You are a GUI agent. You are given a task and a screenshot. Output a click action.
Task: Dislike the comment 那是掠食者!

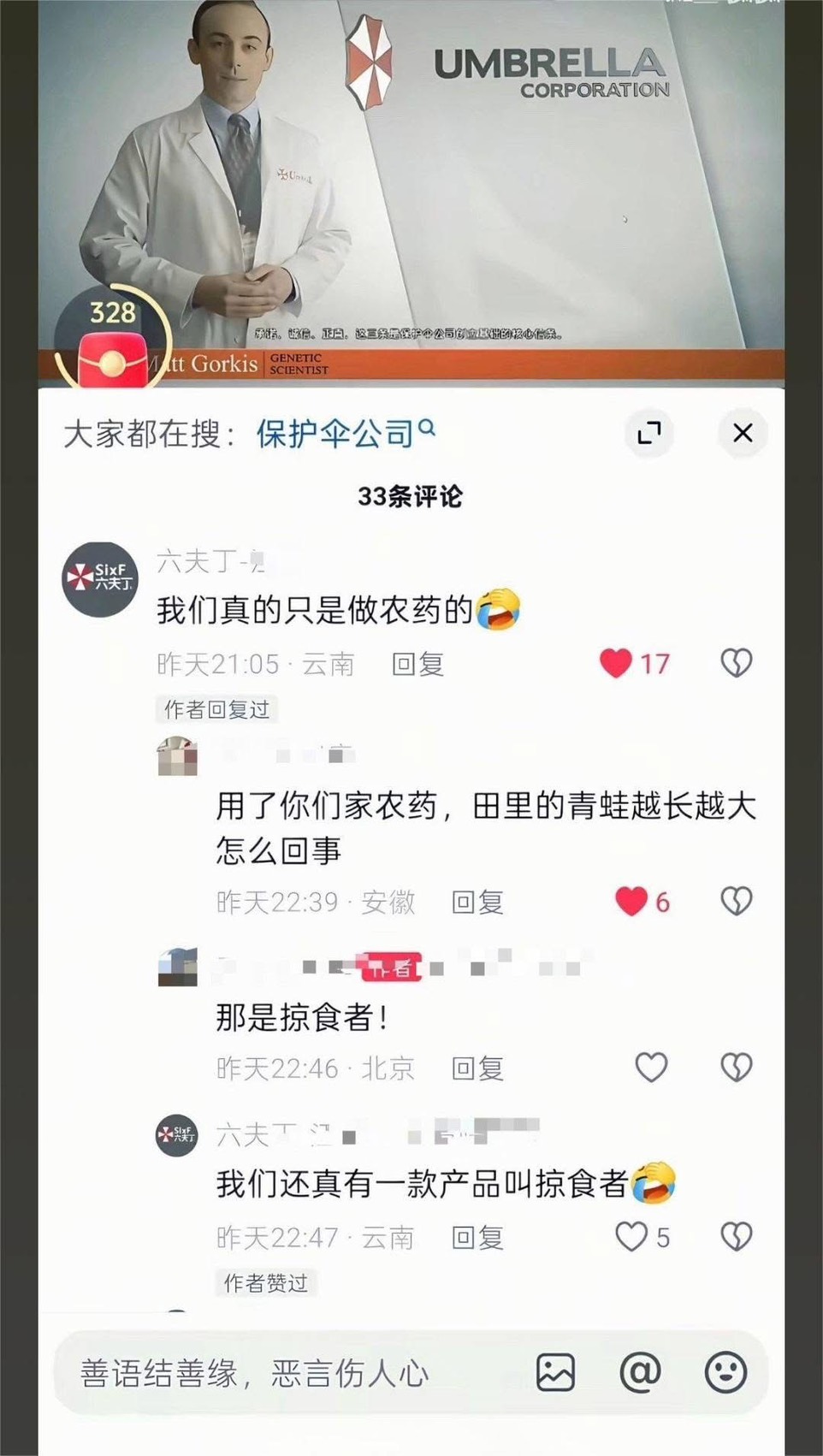pos(736,1067)
